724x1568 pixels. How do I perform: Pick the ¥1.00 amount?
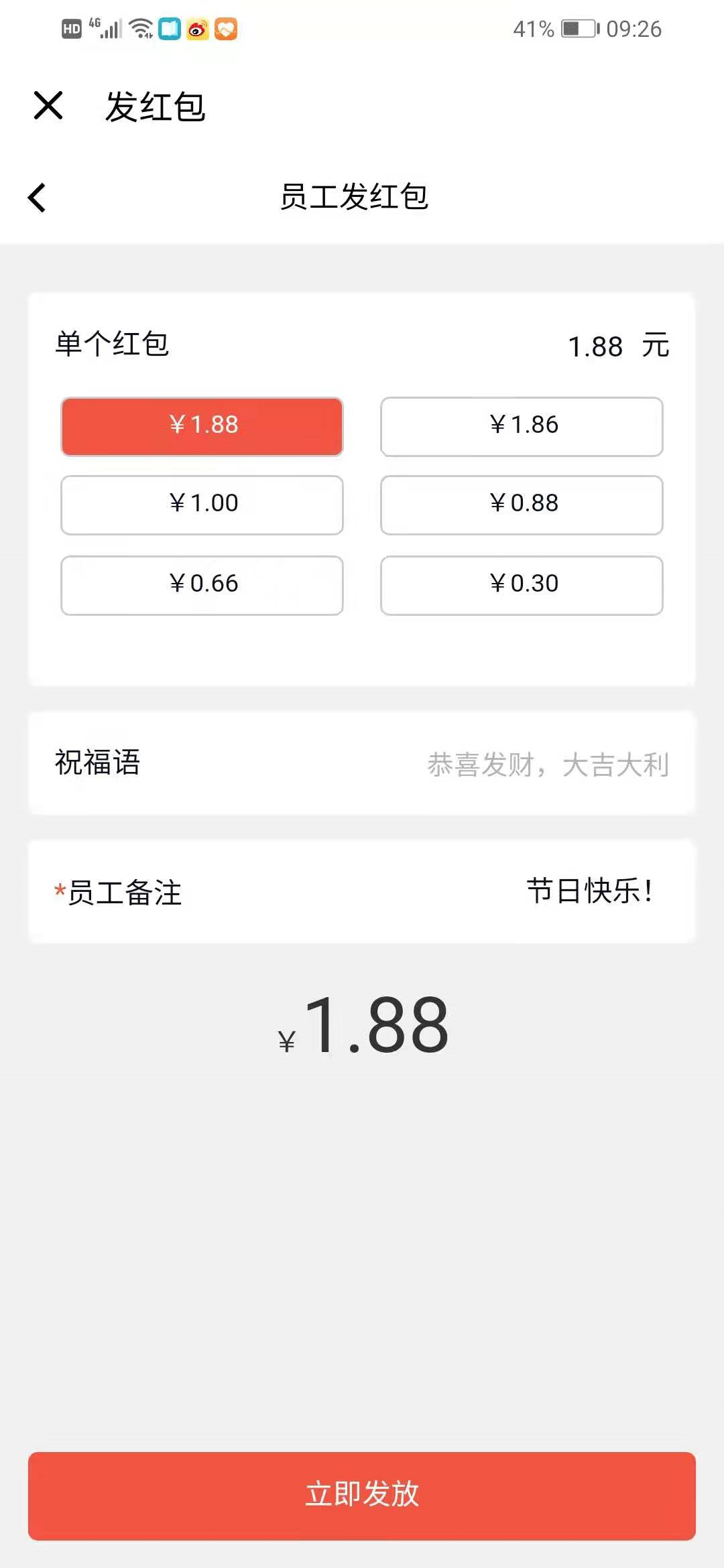[x=202, y=505]
